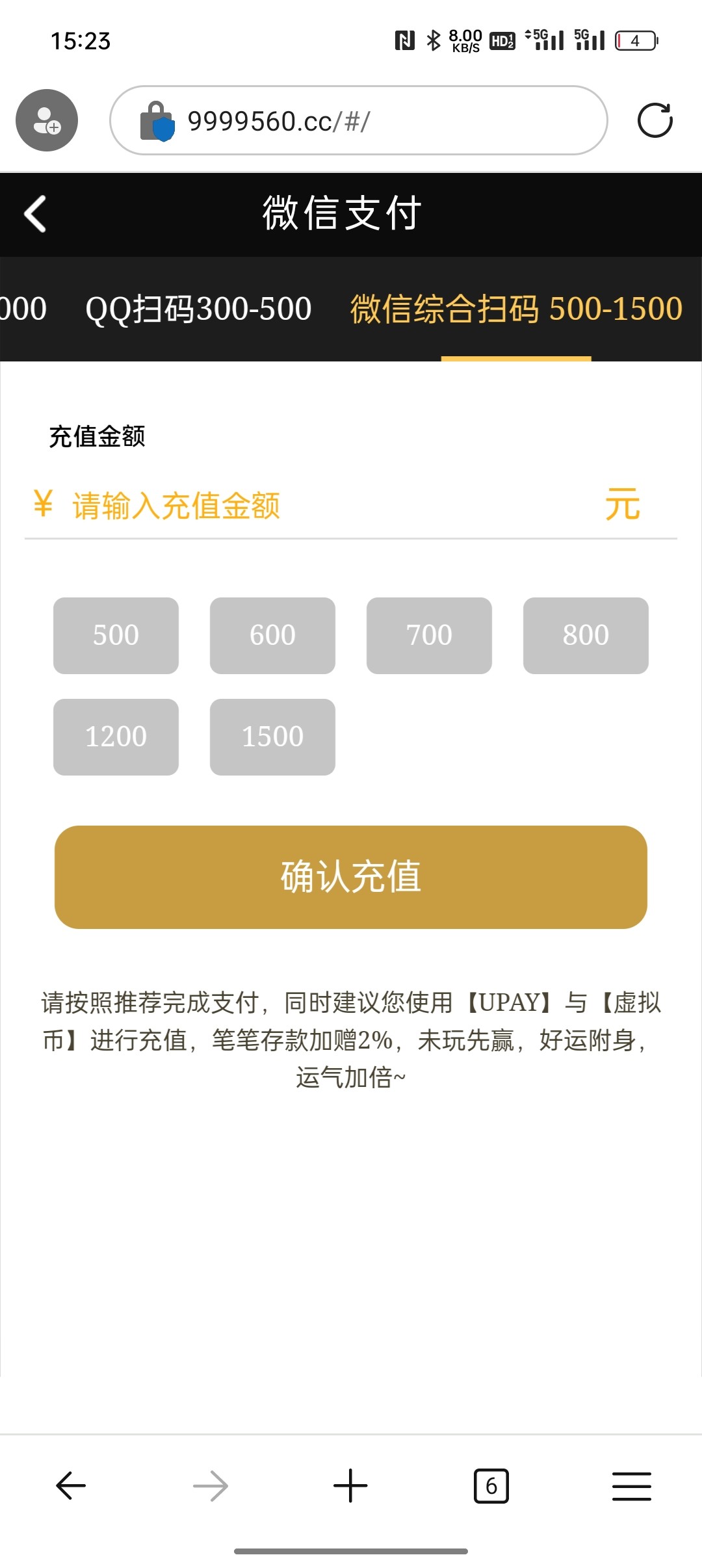Select the 微信综合扫码 500-1500 tab
The width and height of the screenshot is (702, 1568).
coord(516,309)
